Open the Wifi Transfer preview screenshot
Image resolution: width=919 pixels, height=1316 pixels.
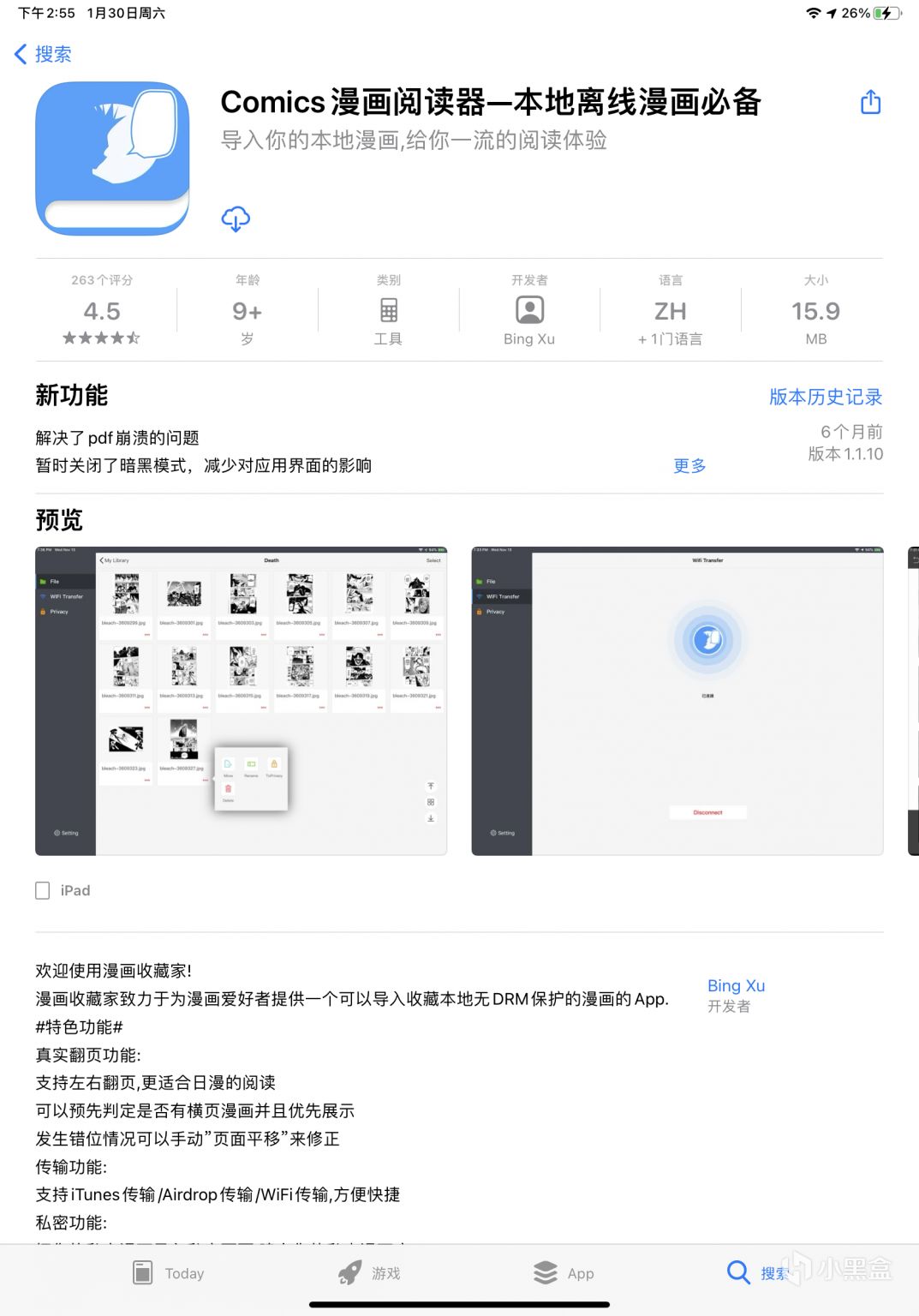[x=677, y=701]
